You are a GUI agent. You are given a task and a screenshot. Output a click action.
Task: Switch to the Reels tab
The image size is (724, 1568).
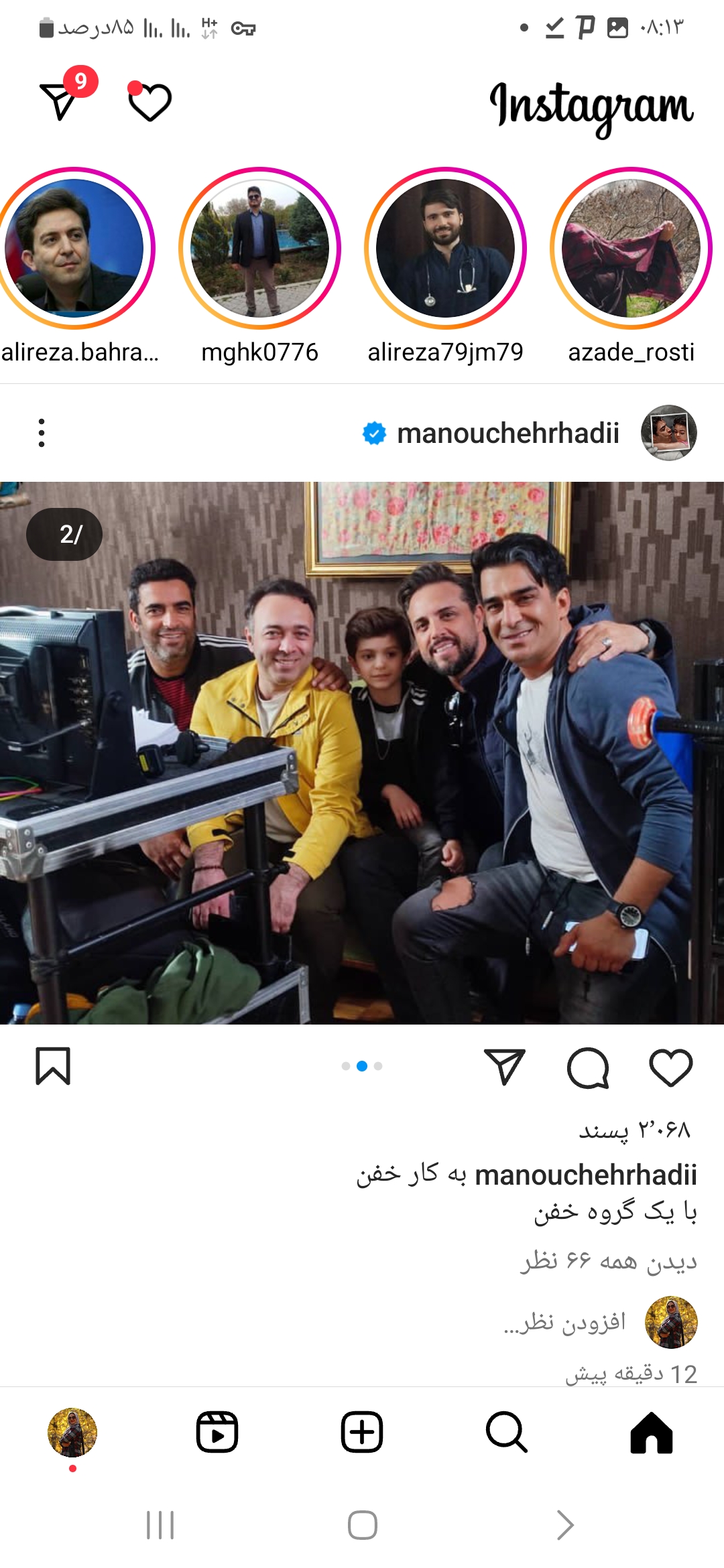[x=217, y=1433]
